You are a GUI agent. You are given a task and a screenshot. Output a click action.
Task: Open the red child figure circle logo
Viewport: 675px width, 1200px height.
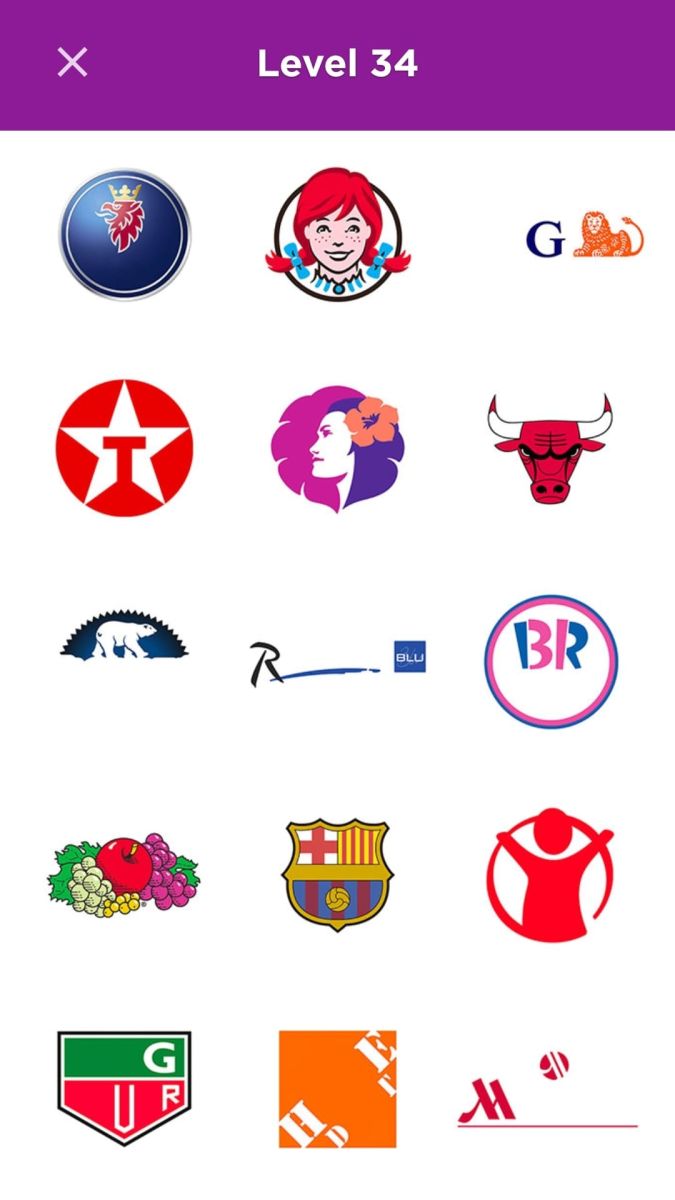click(x=550, y=875)
